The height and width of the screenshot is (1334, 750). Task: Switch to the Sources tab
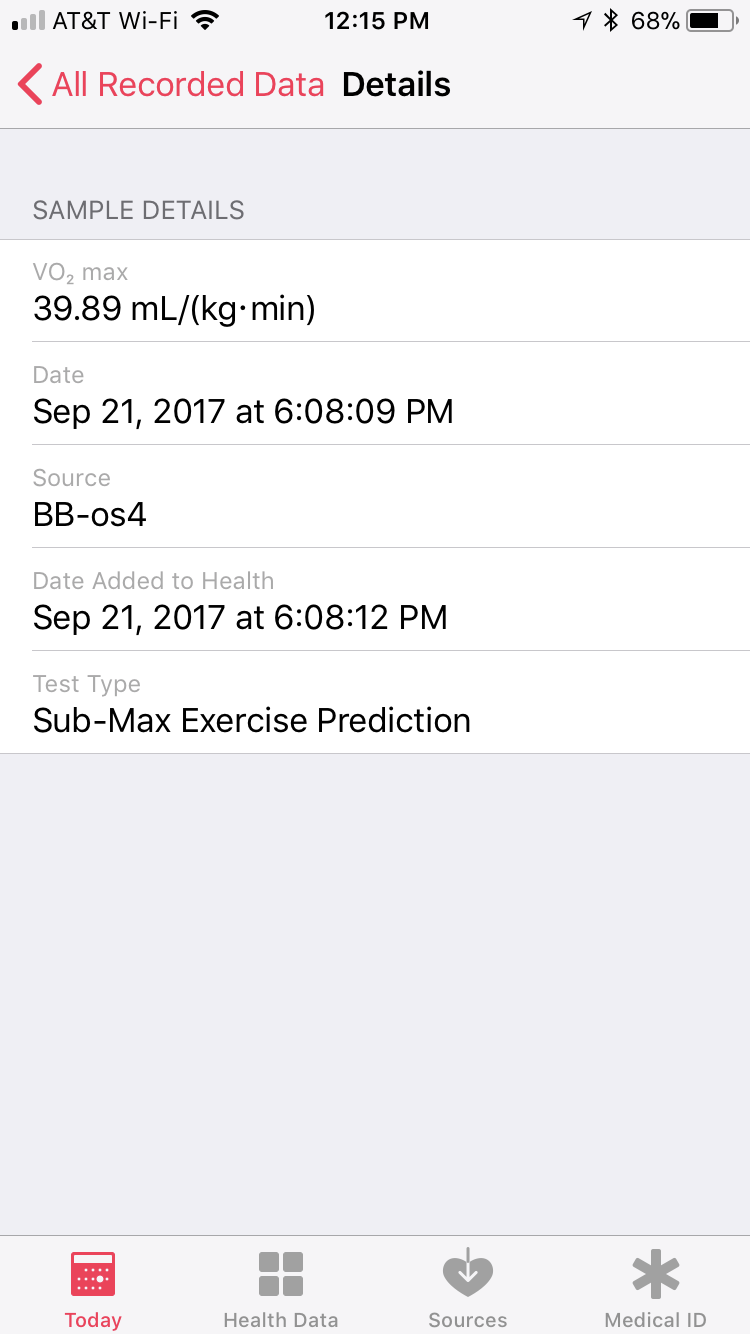[x=467, y=1288]
